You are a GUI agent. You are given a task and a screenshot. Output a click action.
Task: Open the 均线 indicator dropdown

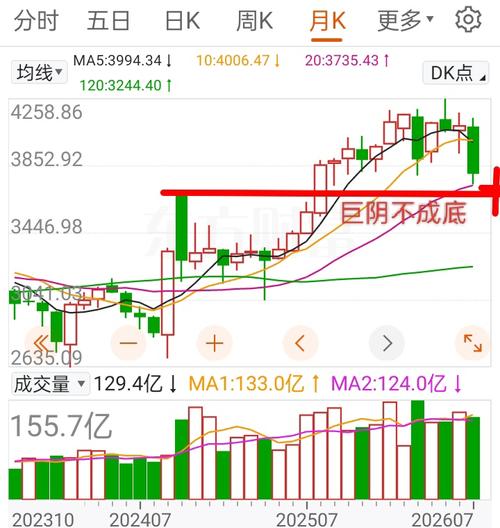[39, 72]
